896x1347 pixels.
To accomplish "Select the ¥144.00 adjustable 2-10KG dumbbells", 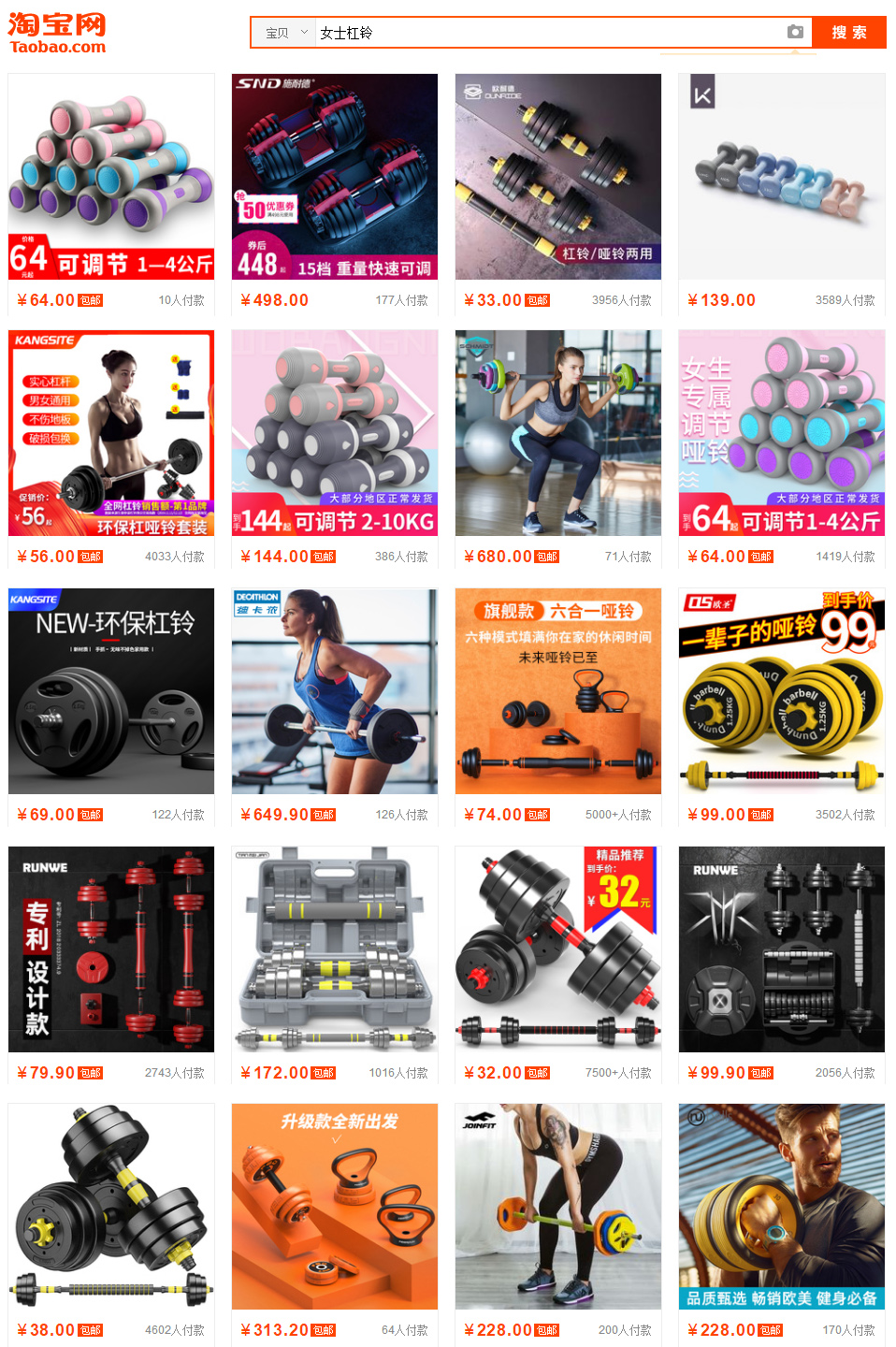I will pyautogui.click(x=335, y=433).
